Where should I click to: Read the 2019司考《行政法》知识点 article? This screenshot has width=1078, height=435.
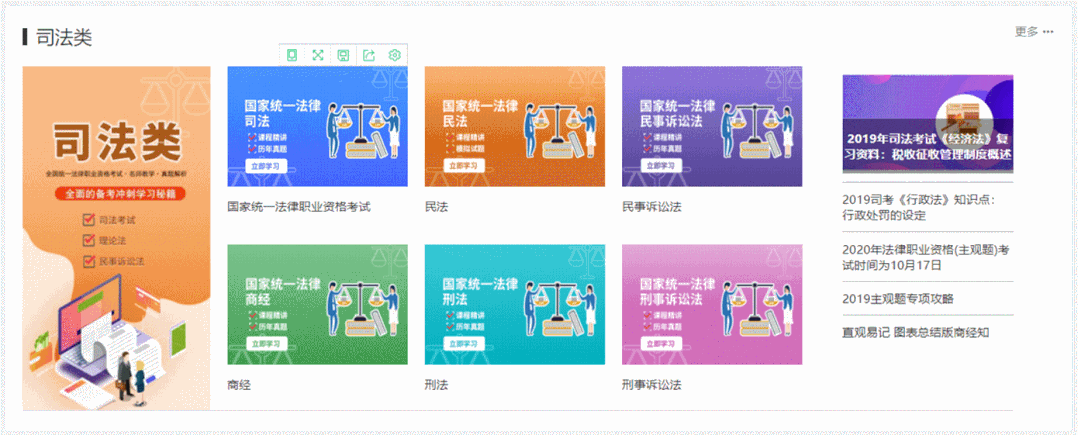pyautogui.click(x=918, y=207)
